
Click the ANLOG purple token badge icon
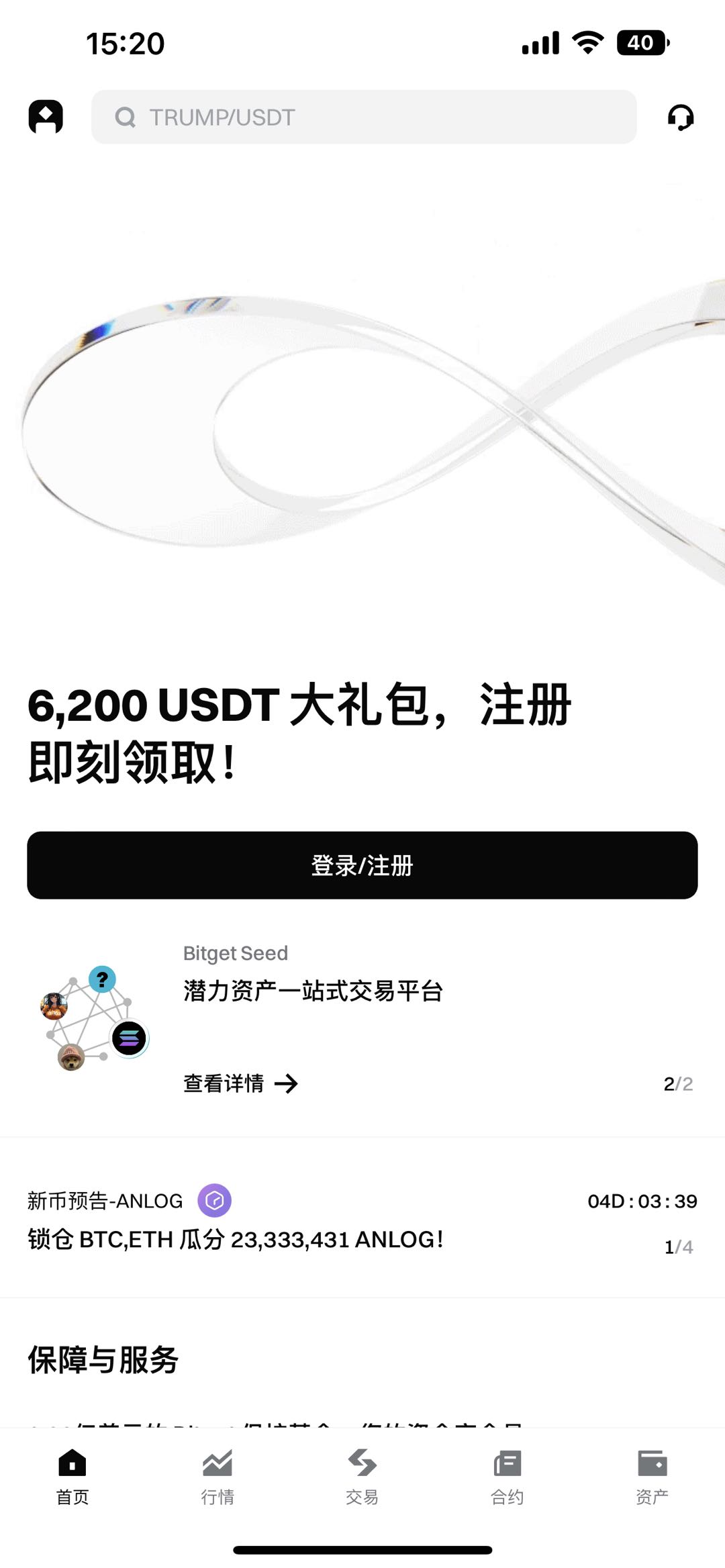[213, 1201]
